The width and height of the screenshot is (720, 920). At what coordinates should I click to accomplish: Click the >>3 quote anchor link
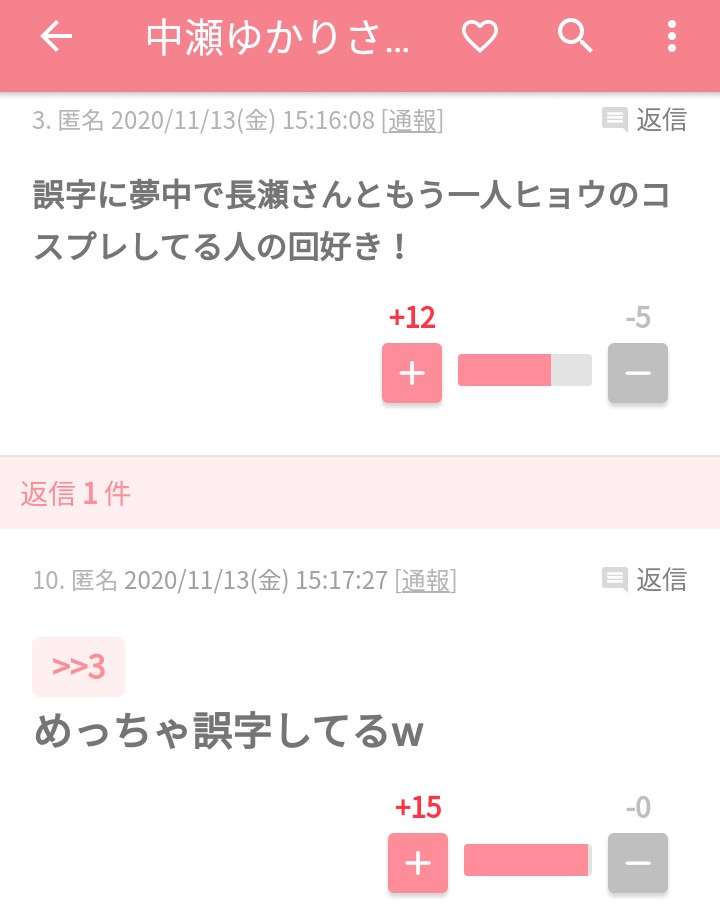coord(78,666)
